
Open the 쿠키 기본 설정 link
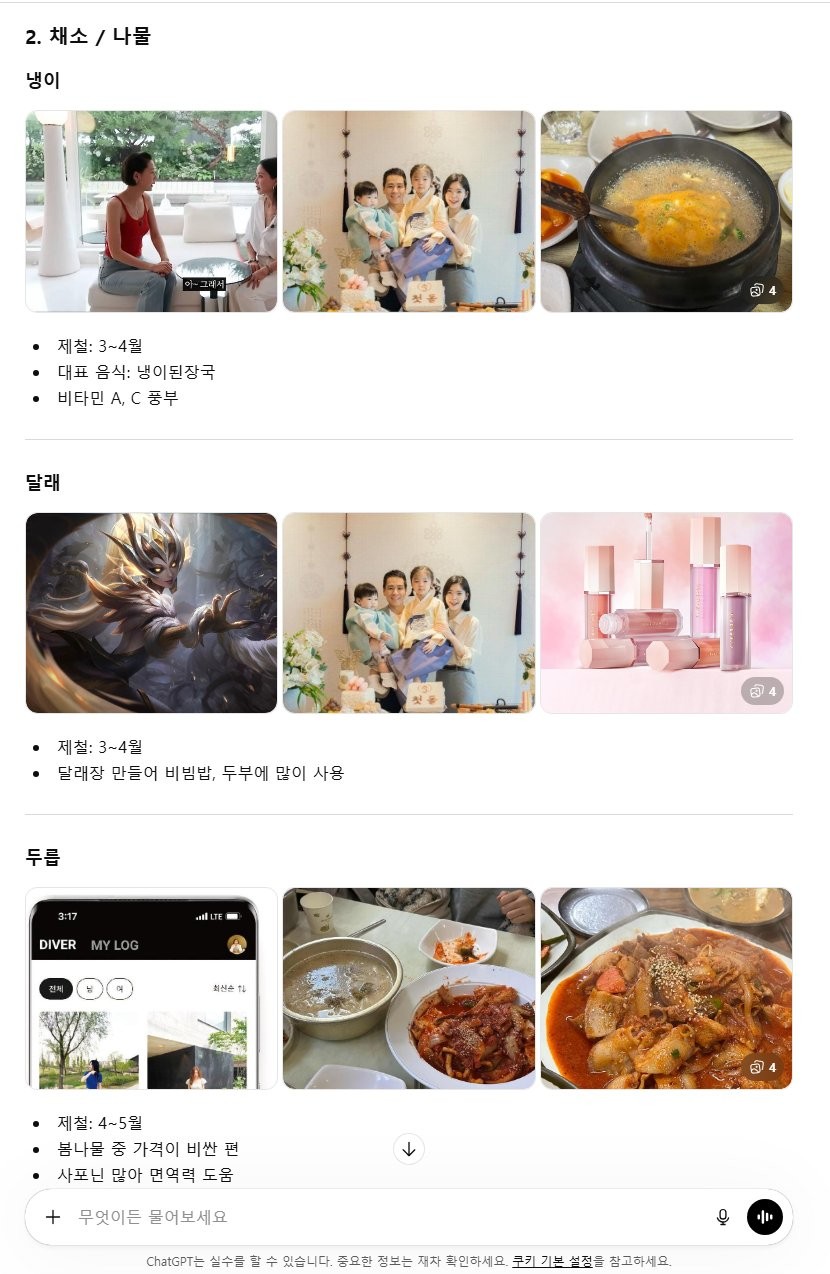552,1261
